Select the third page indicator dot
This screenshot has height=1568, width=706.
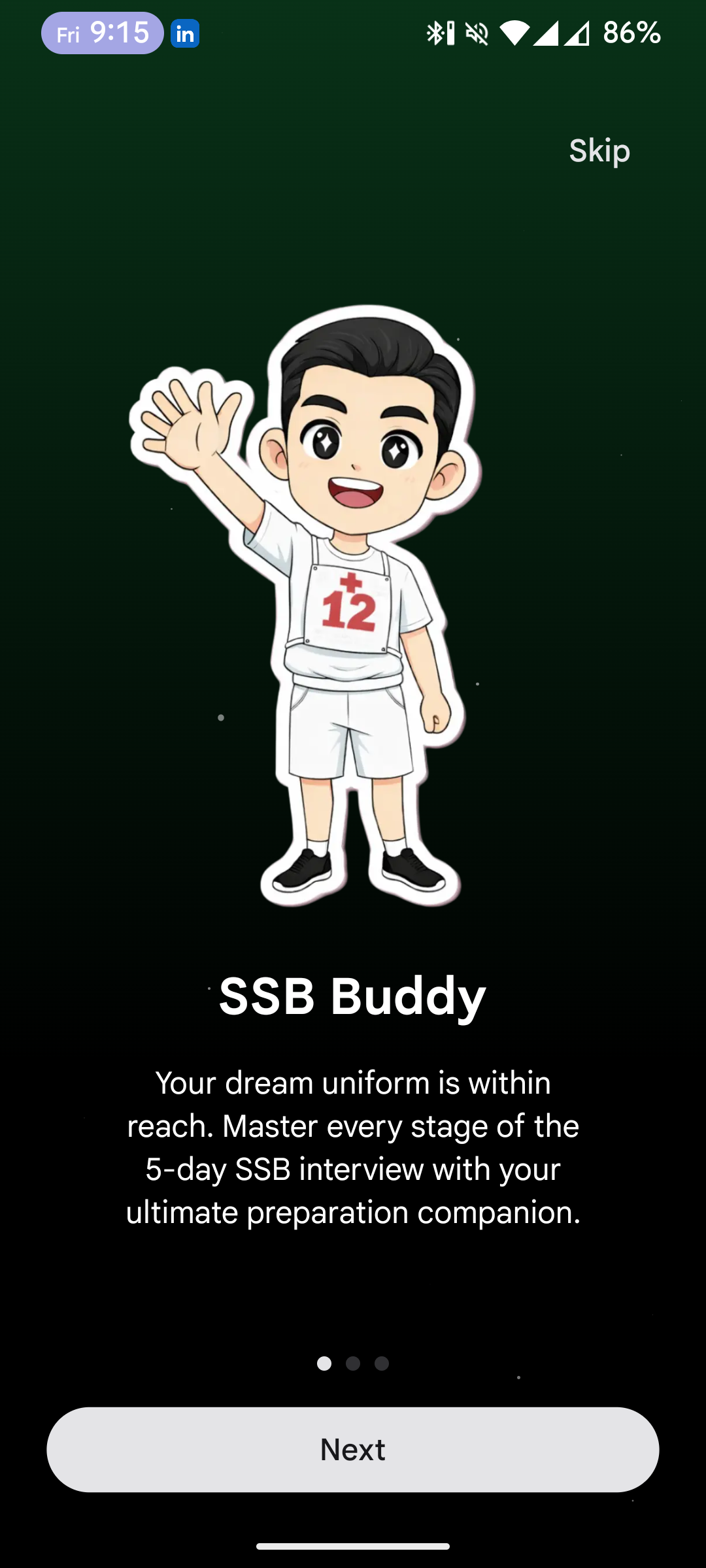pyautogui.click(x=381, y=1364)
